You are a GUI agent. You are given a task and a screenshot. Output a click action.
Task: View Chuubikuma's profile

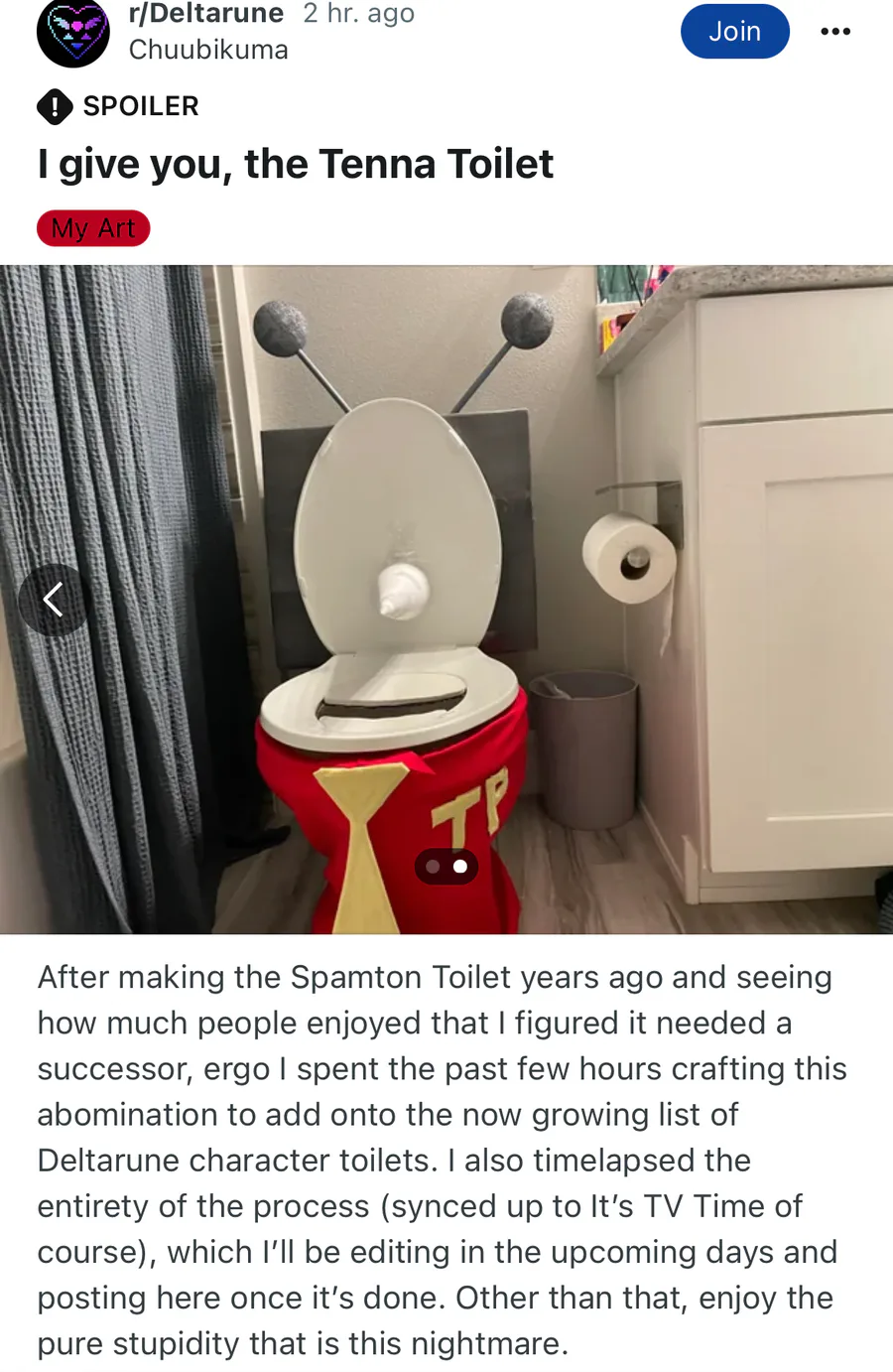(208, 50)
